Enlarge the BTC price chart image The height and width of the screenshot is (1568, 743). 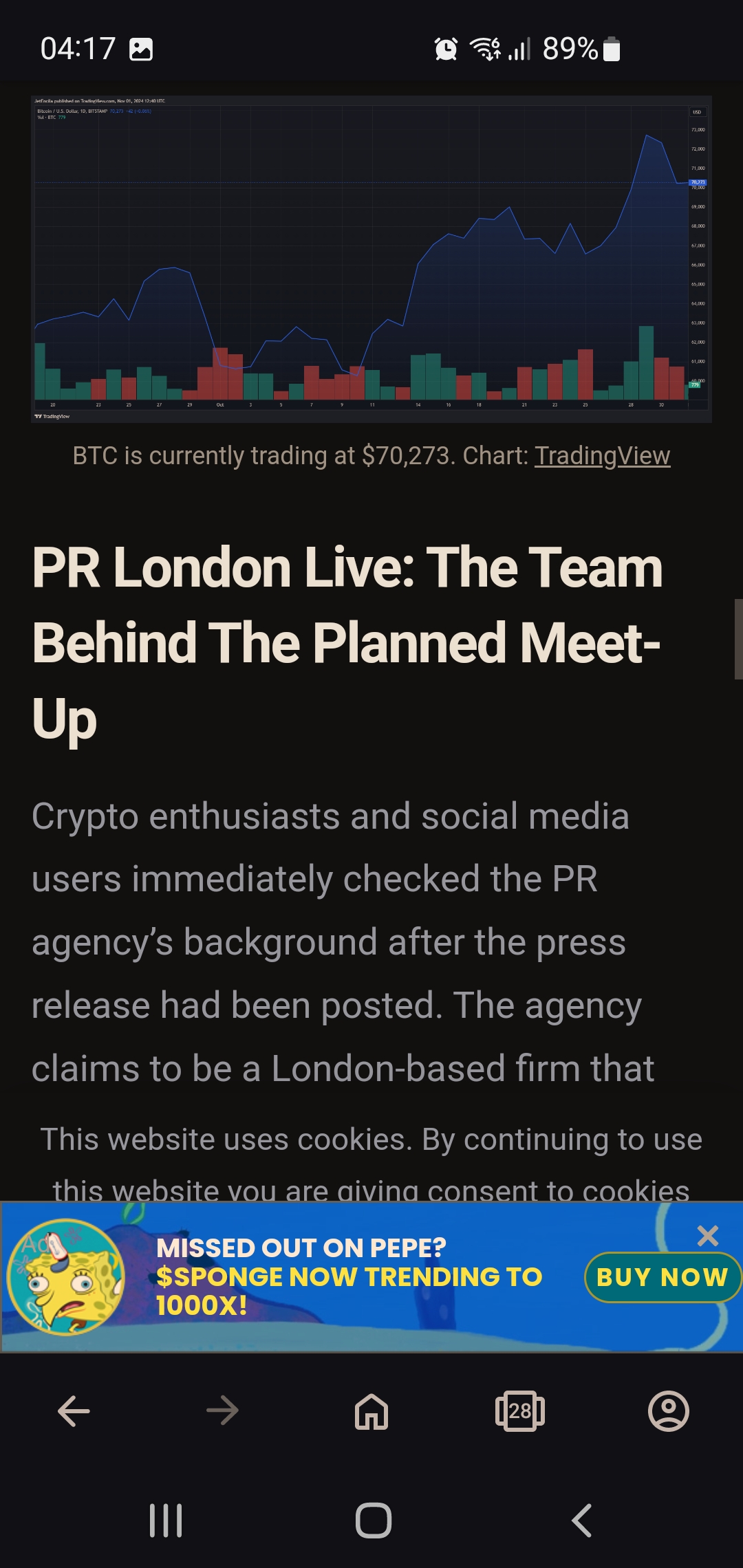point(371,259)
